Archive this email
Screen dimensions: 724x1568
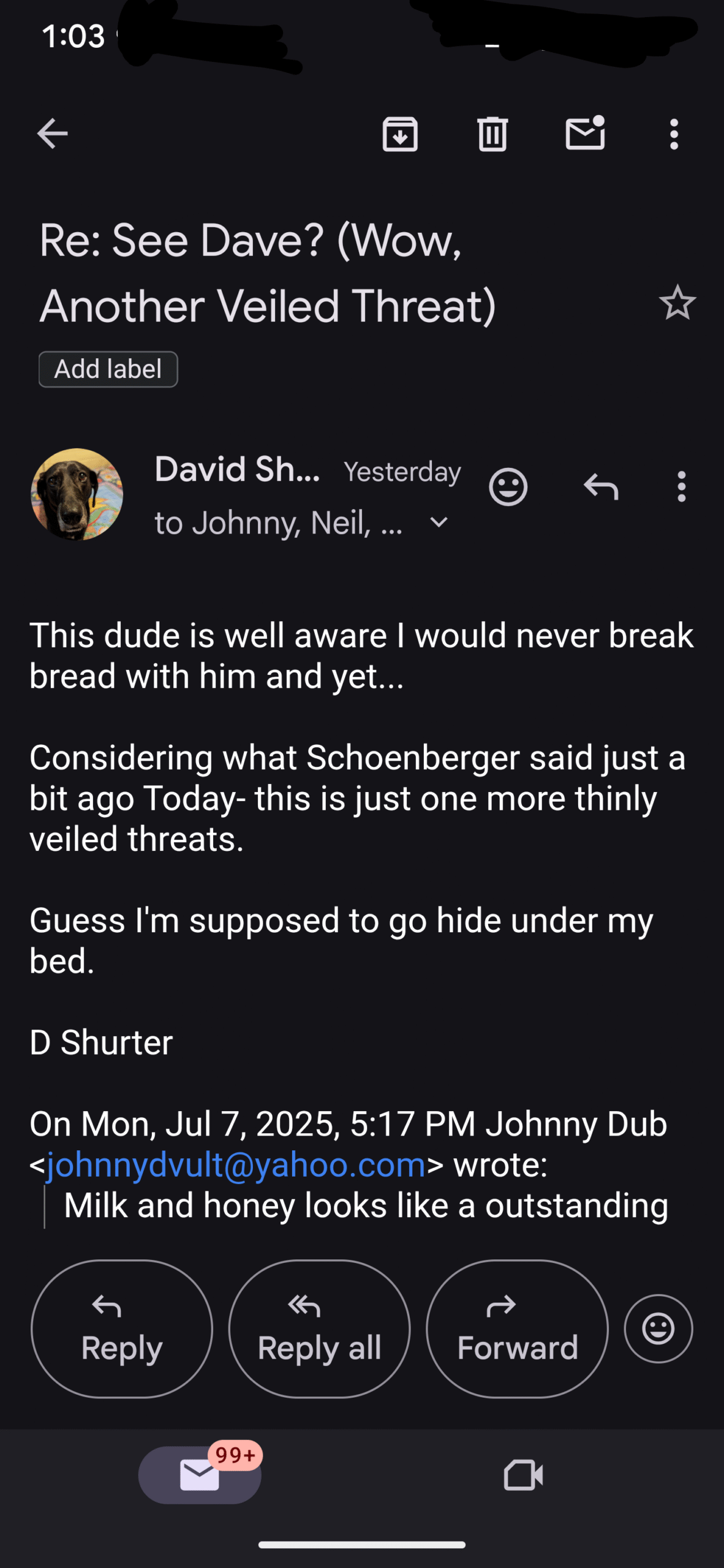point(400,134)
